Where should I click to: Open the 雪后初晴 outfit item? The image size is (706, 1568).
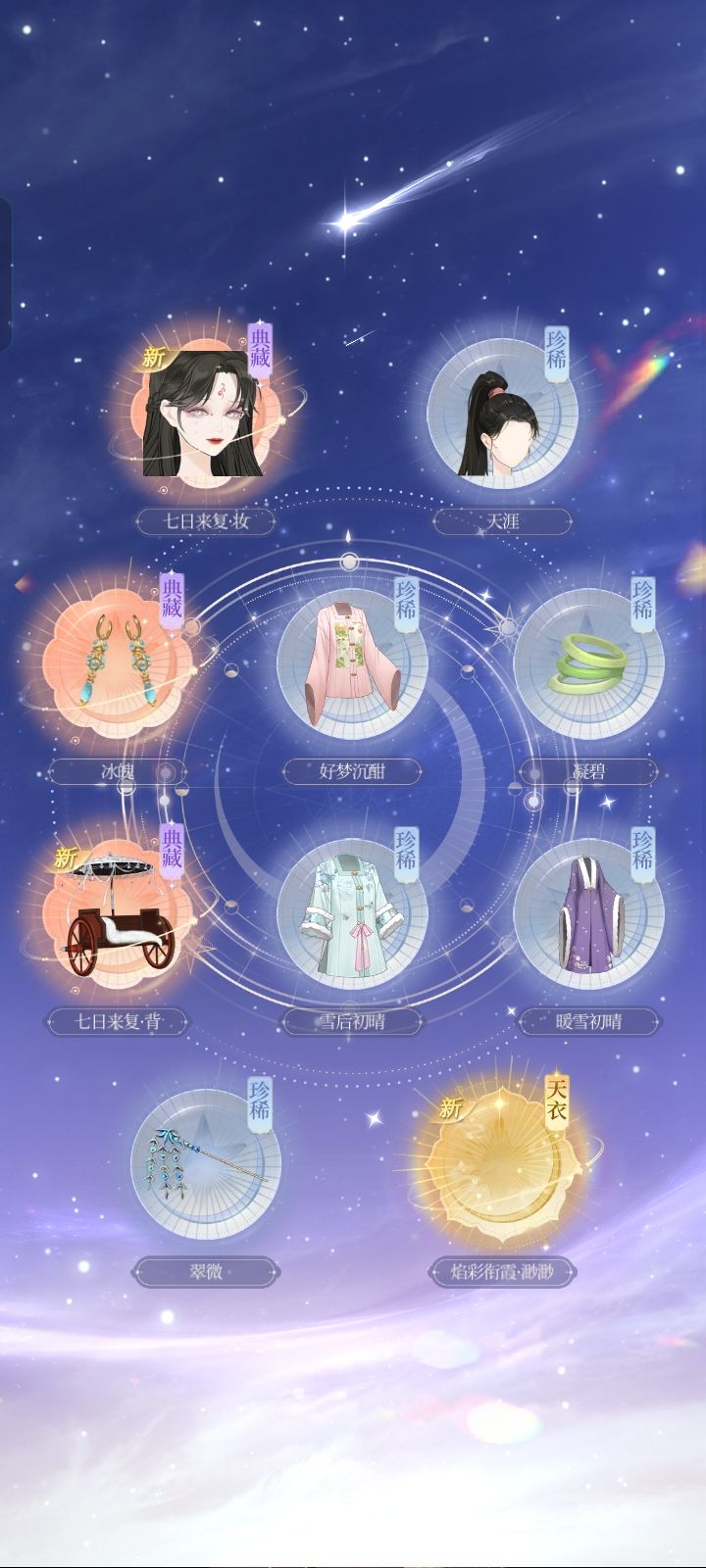click(351, 913)
